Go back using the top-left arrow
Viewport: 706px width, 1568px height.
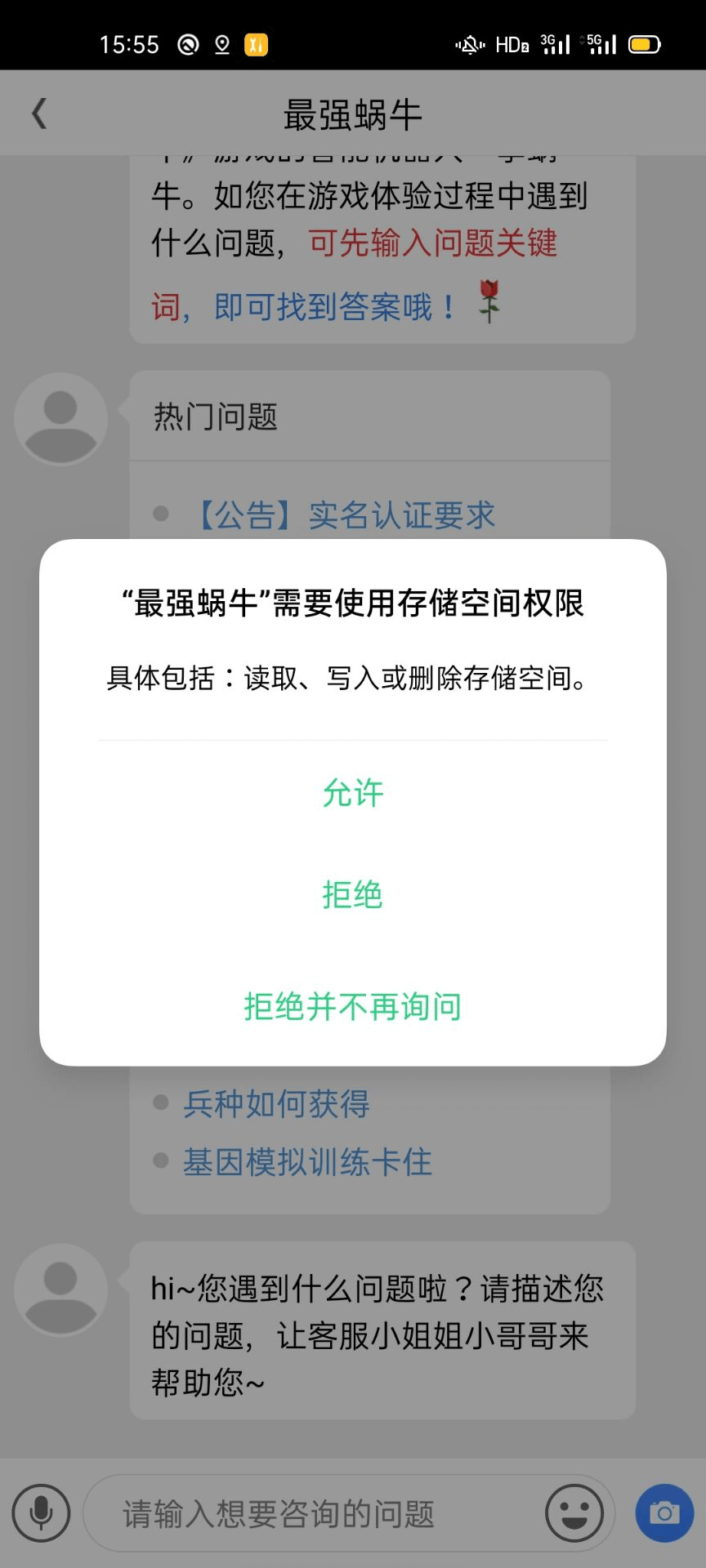point(39,114)
